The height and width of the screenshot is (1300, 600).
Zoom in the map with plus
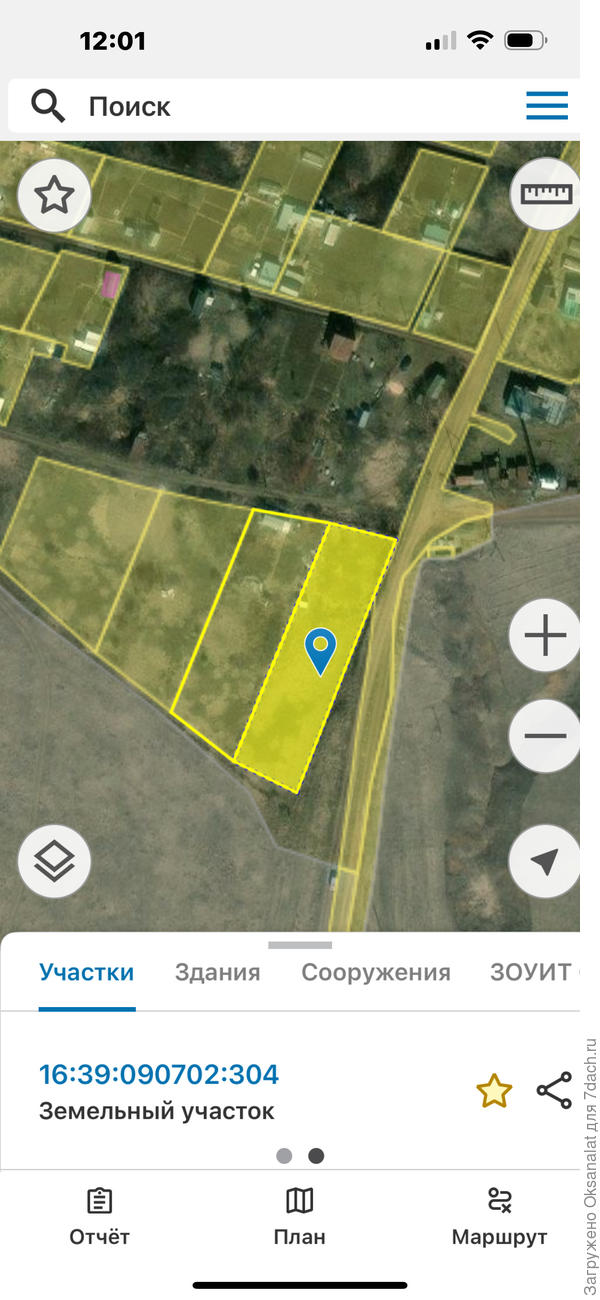pyautogui.click(x=545, y=636)
